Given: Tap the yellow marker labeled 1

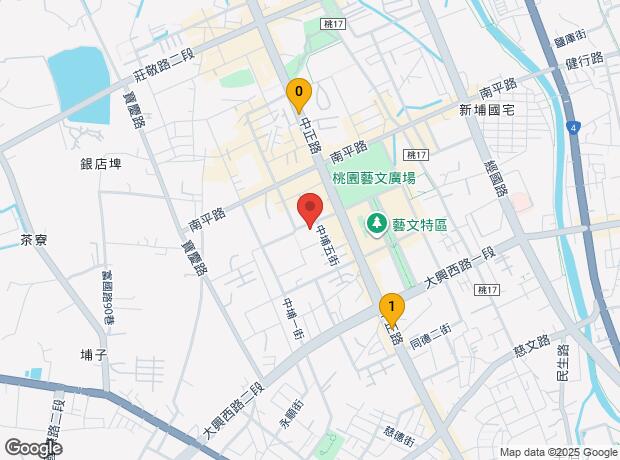Looking at the screenshot, I should tap(392, 307).
